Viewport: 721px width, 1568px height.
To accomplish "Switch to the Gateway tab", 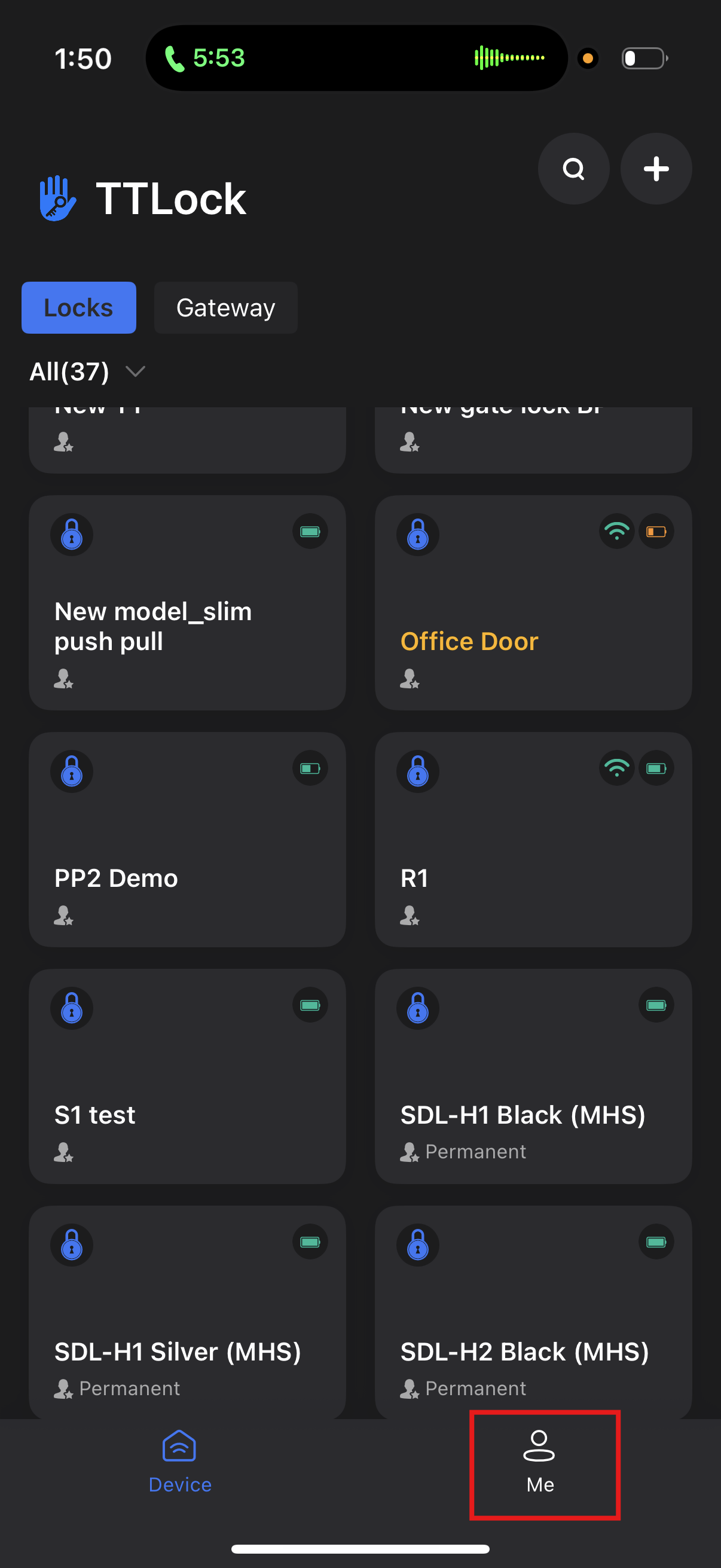I will coord(225,307).
